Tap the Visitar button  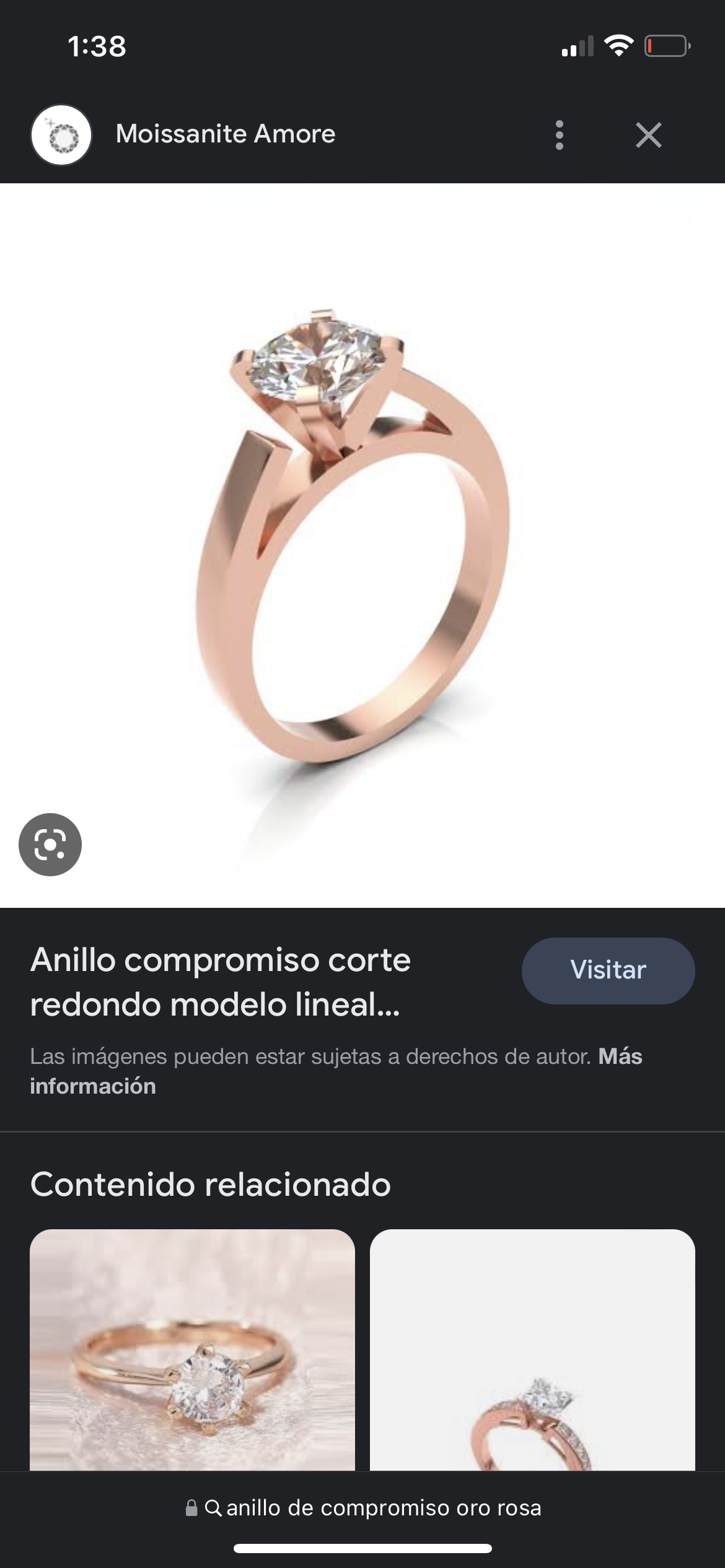tap(608, 970)
